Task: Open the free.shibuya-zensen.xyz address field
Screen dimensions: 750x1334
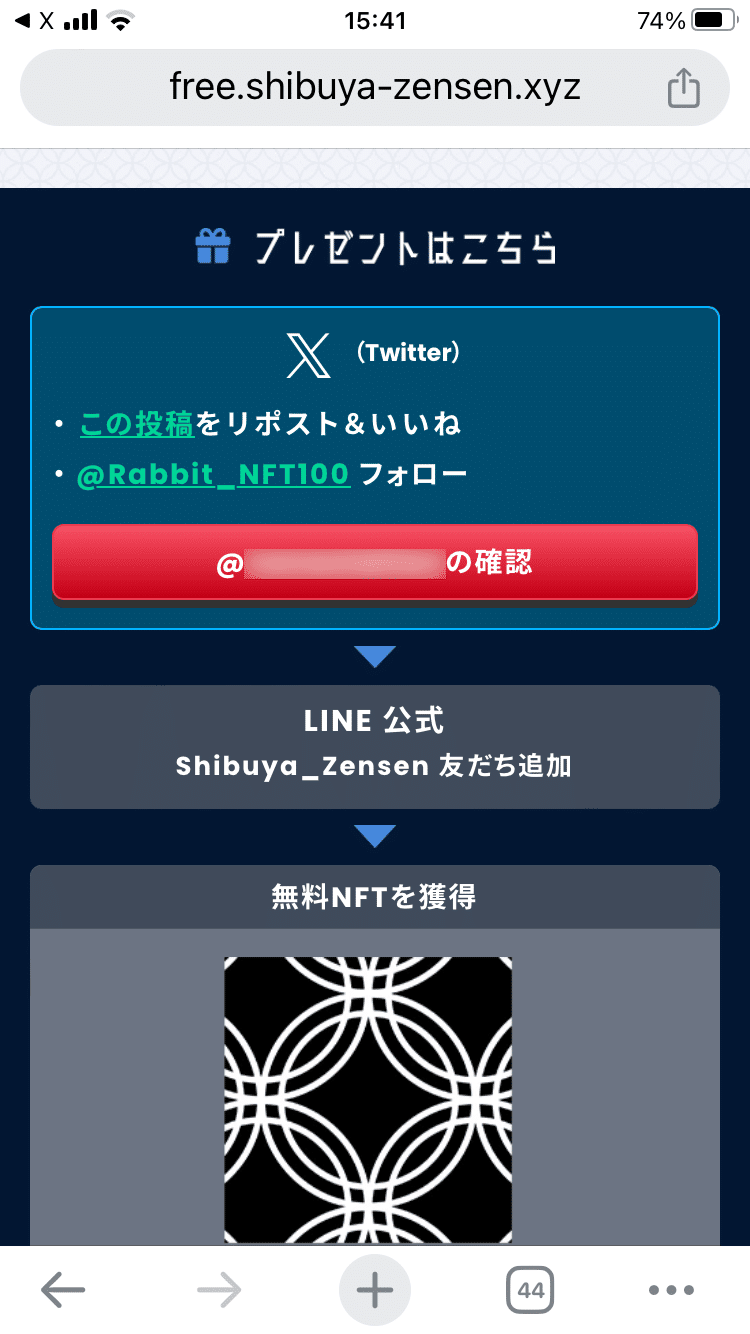Action: 375,88
